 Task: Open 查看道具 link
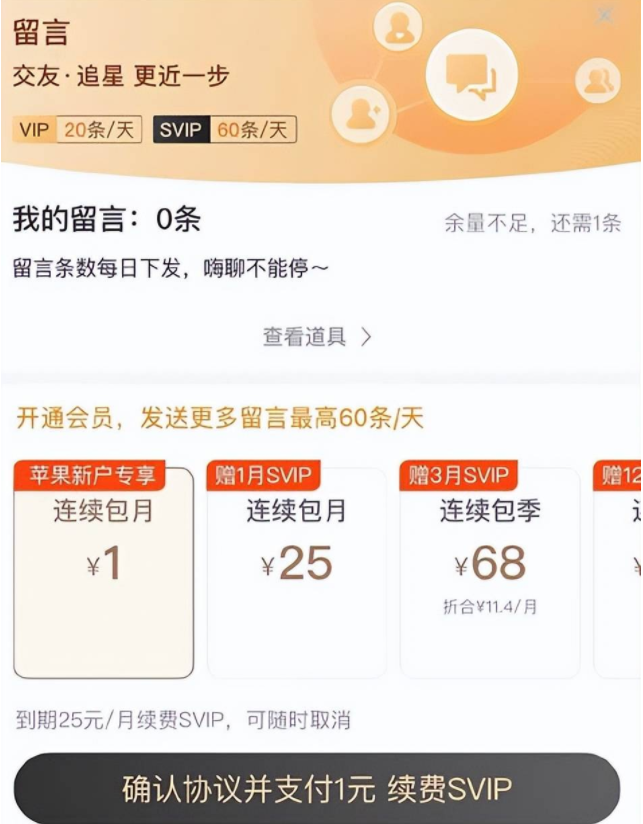coord(317,337)
